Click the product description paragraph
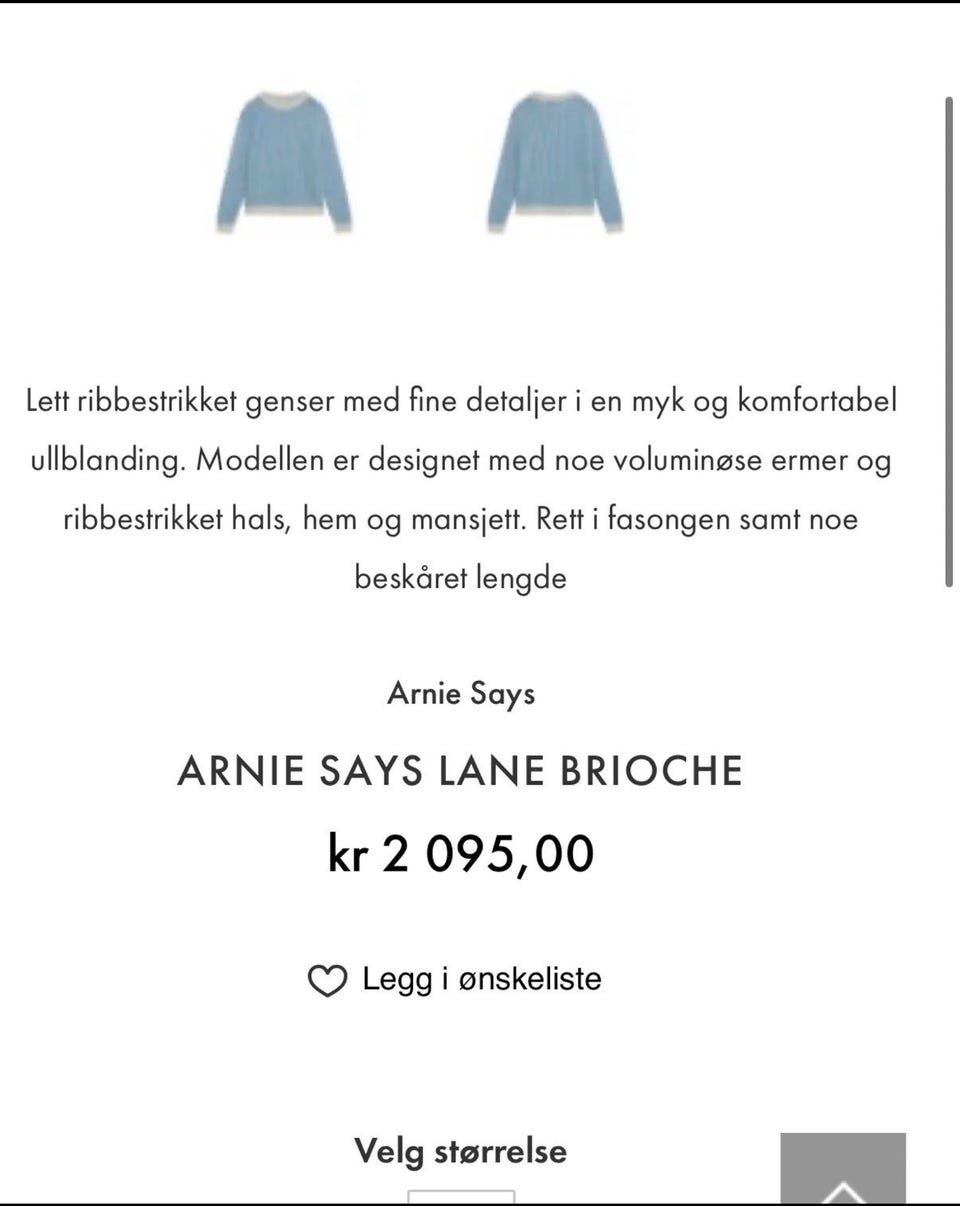960x1206 pixels. (x=460, y=488)
